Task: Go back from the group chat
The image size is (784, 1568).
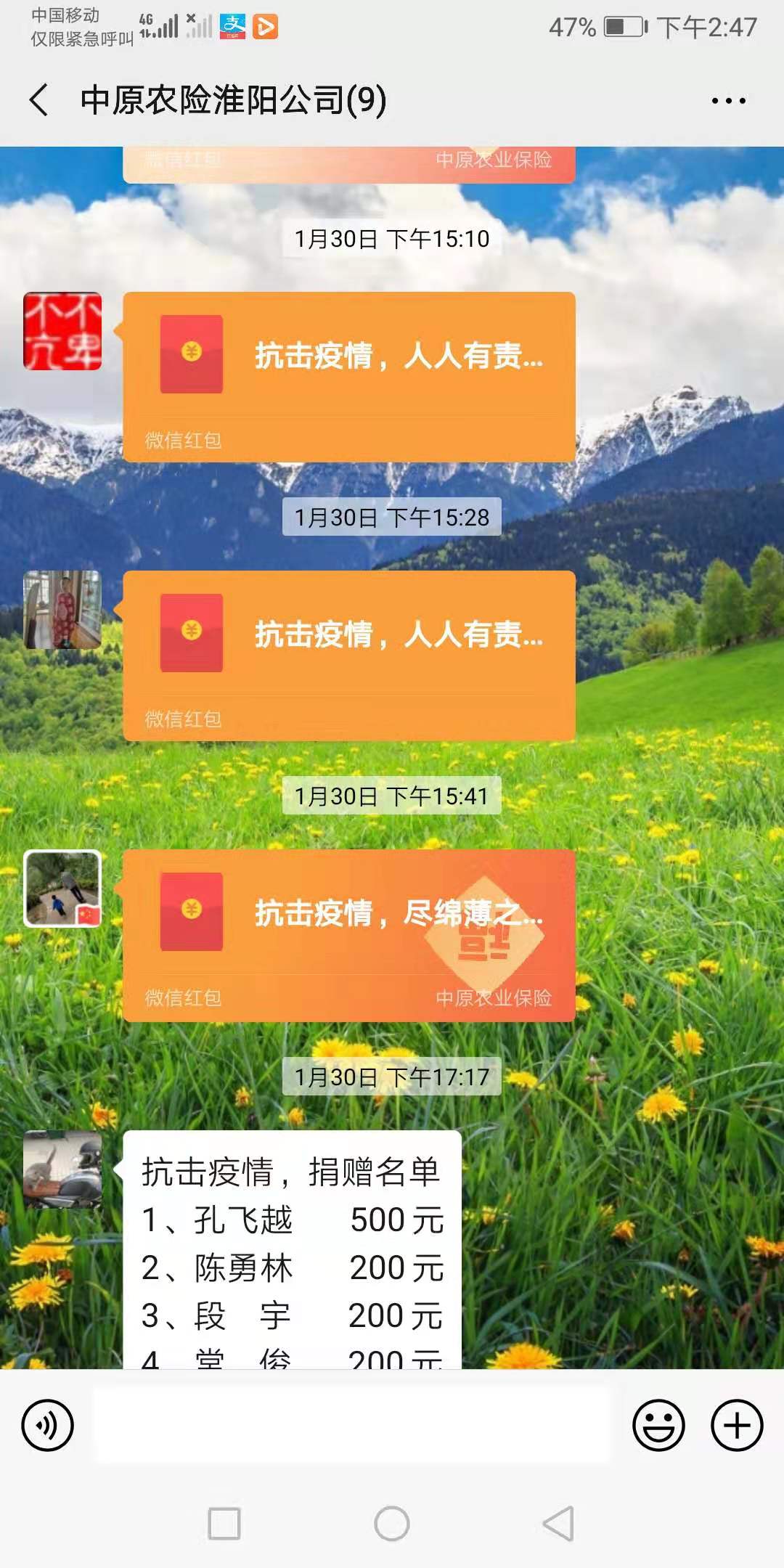Action: (x=40, y=99)
